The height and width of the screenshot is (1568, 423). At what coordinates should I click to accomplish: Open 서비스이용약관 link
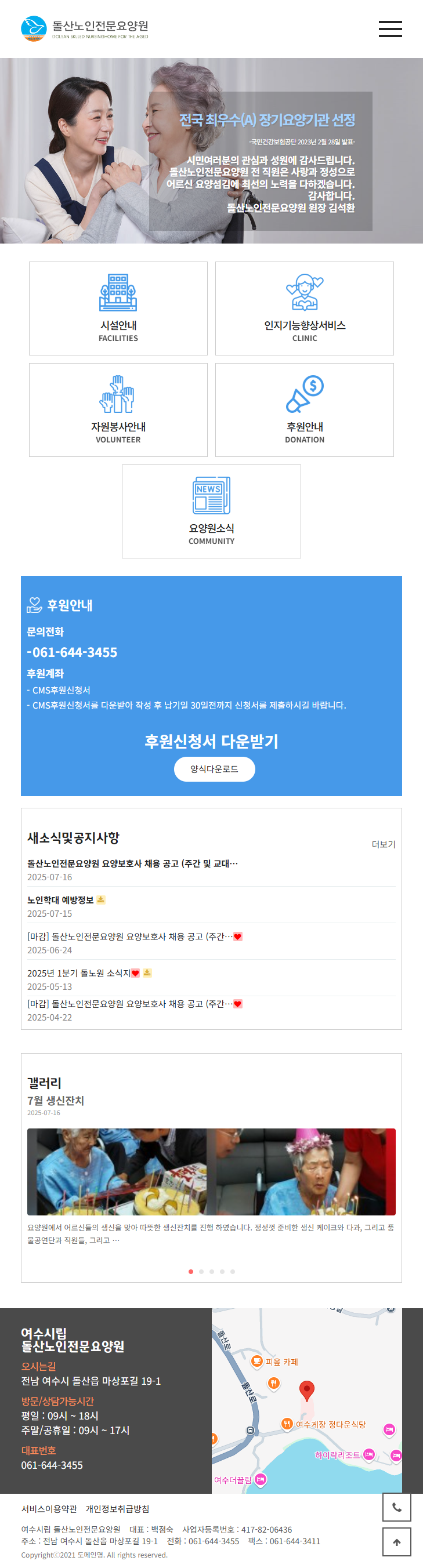49,1508
